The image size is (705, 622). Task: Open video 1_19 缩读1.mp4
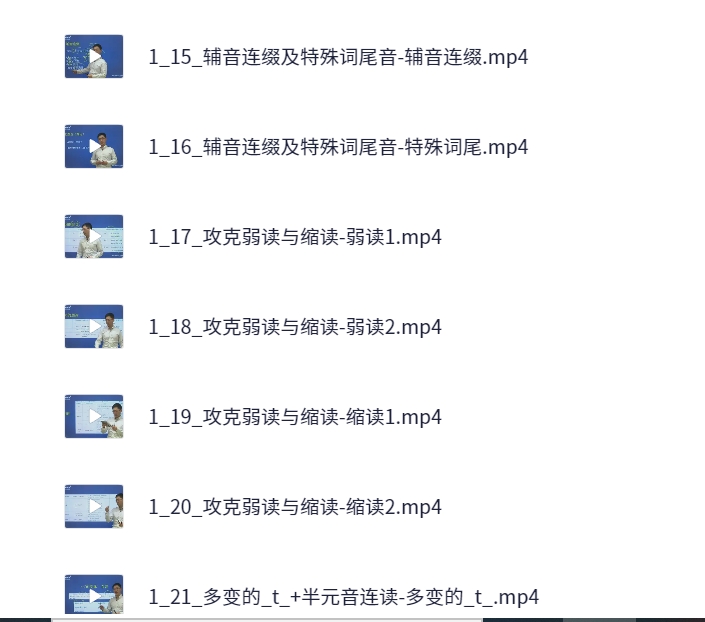click(295, 417)
